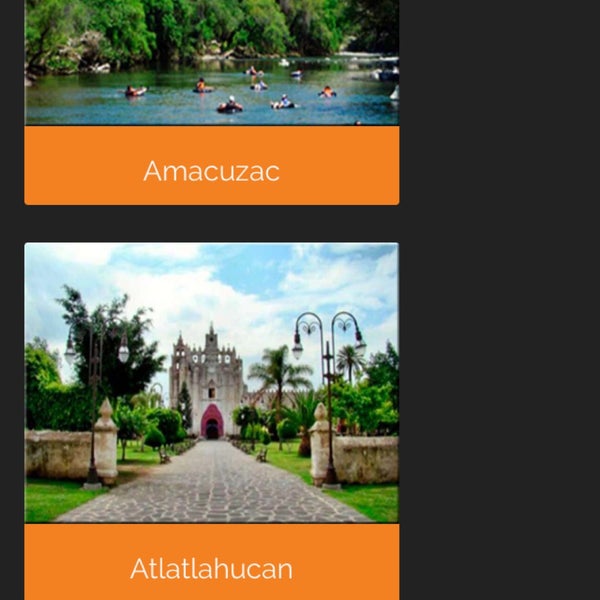Open the Amacuzac destination card
This screenshot has width=600, height=600.
tap(211, 169)
